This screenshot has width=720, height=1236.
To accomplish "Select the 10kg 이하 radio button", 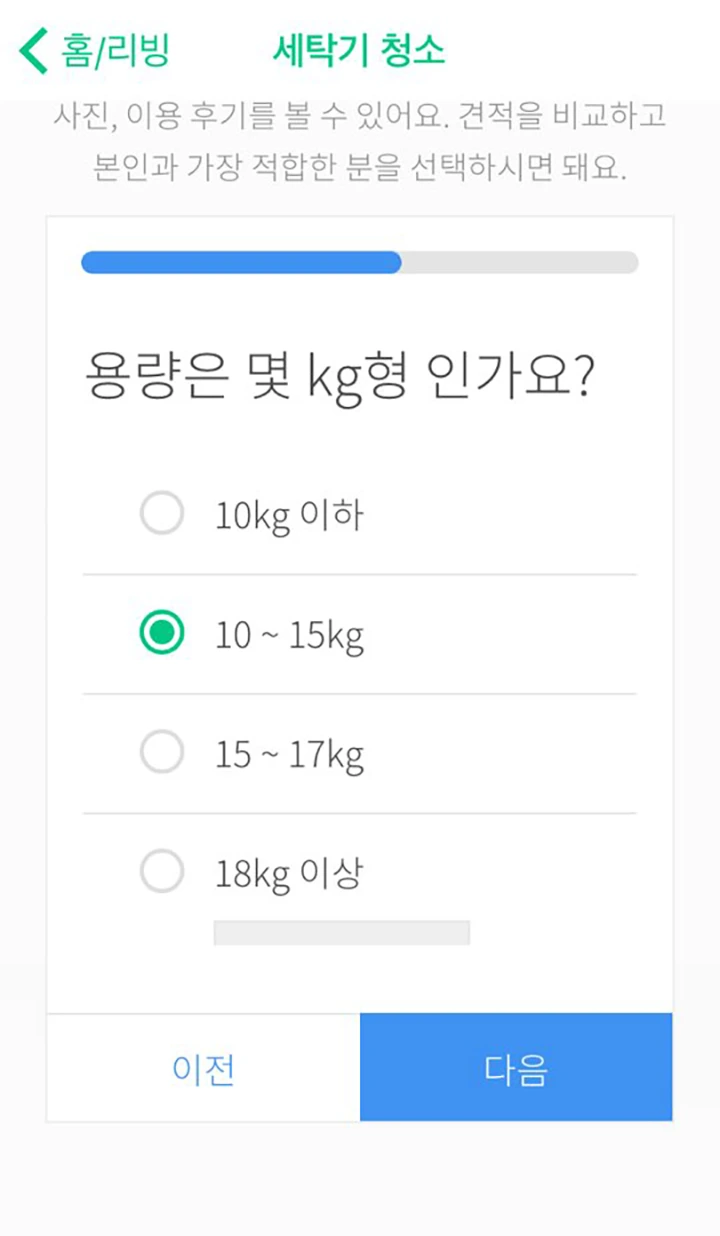I will pos(161,513).
